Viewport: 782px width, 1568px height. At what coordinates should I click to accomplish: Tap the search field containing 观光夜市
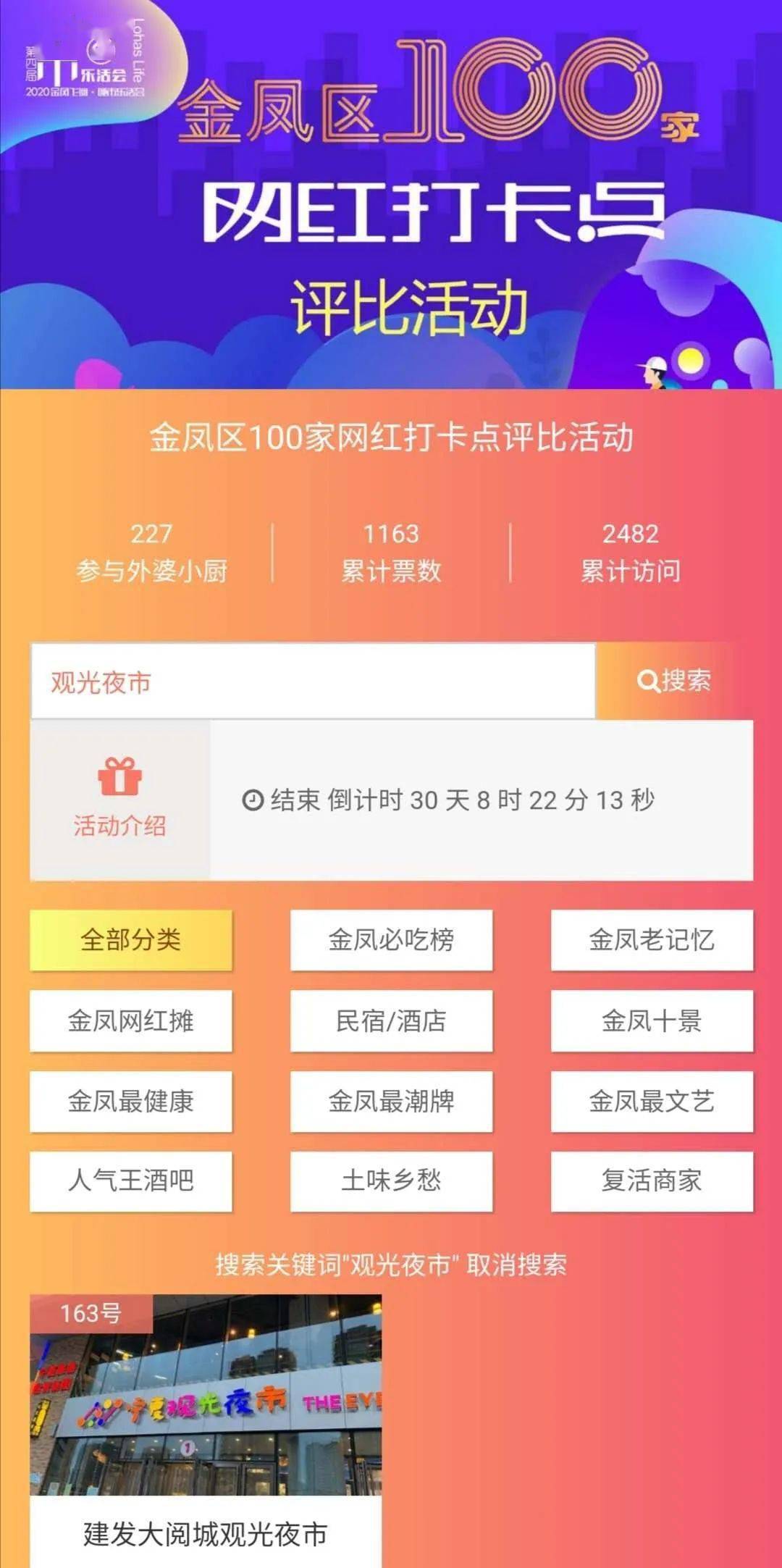tap(313, 682)
